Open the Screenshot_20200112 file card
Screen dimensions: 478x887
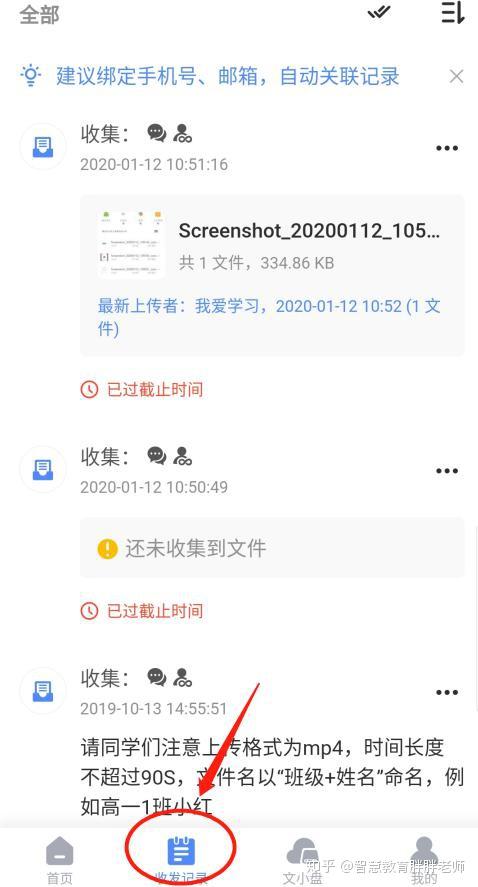pos(272,275)
